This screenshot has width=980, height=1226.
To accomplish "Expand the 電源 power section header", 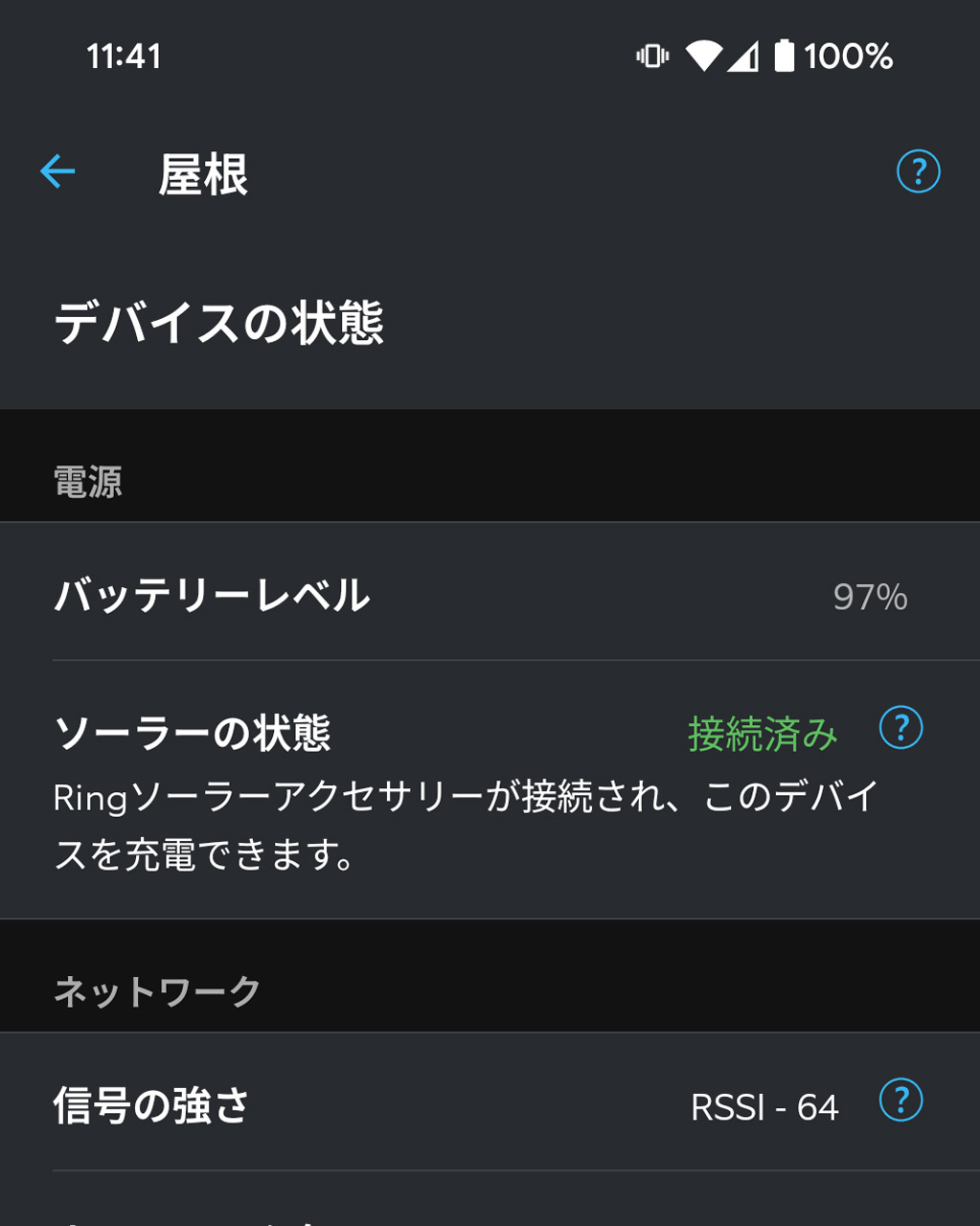I will coord(89,484).
